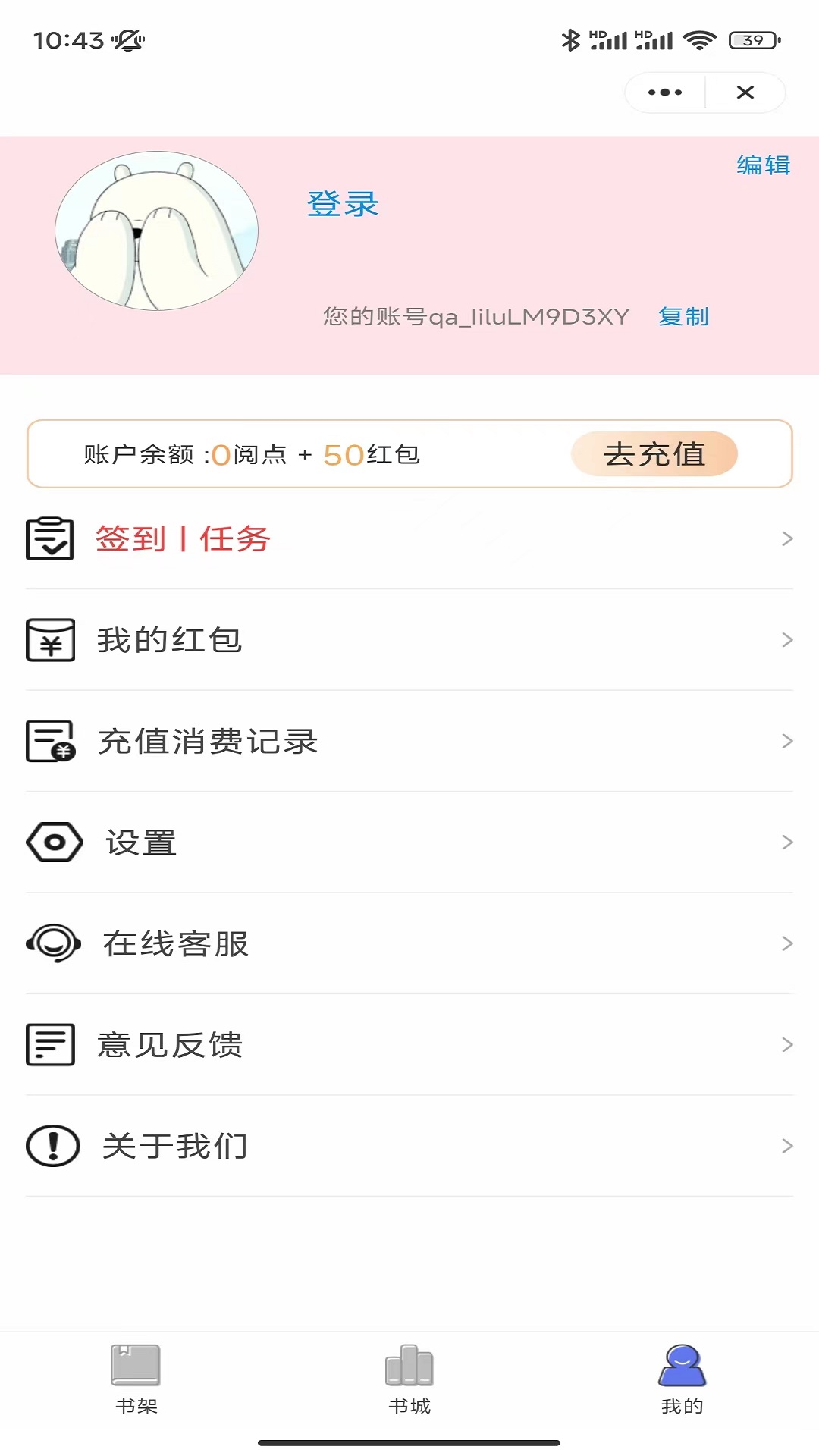
Task: Copy the account ID with 复制
Action: (x=683, y=316)
